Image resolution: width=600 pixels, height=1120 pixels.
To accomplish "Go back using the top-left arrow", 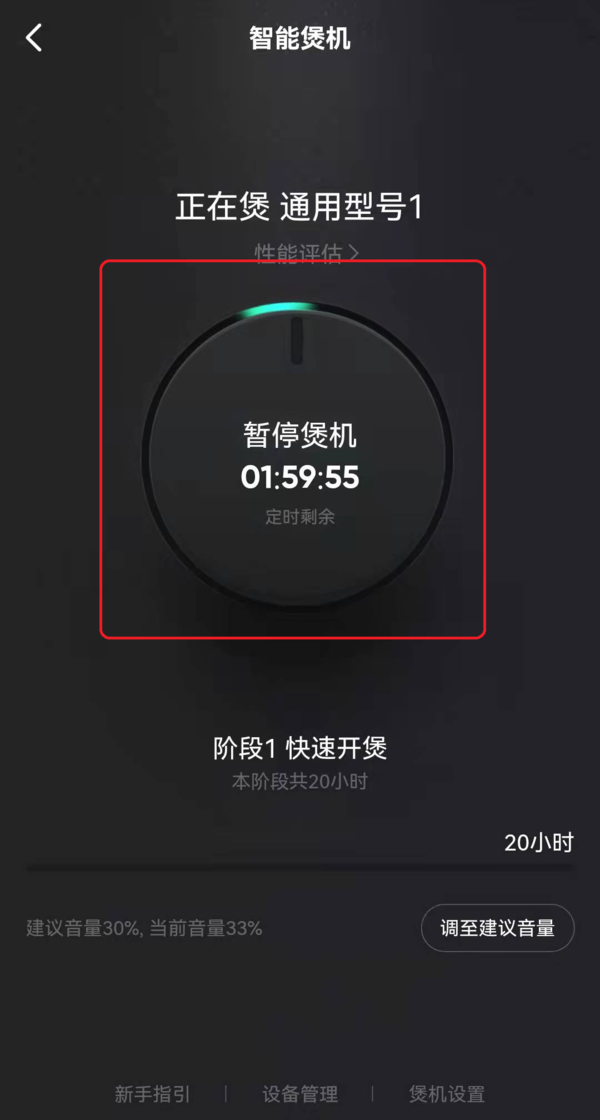I will click(34, 39).
